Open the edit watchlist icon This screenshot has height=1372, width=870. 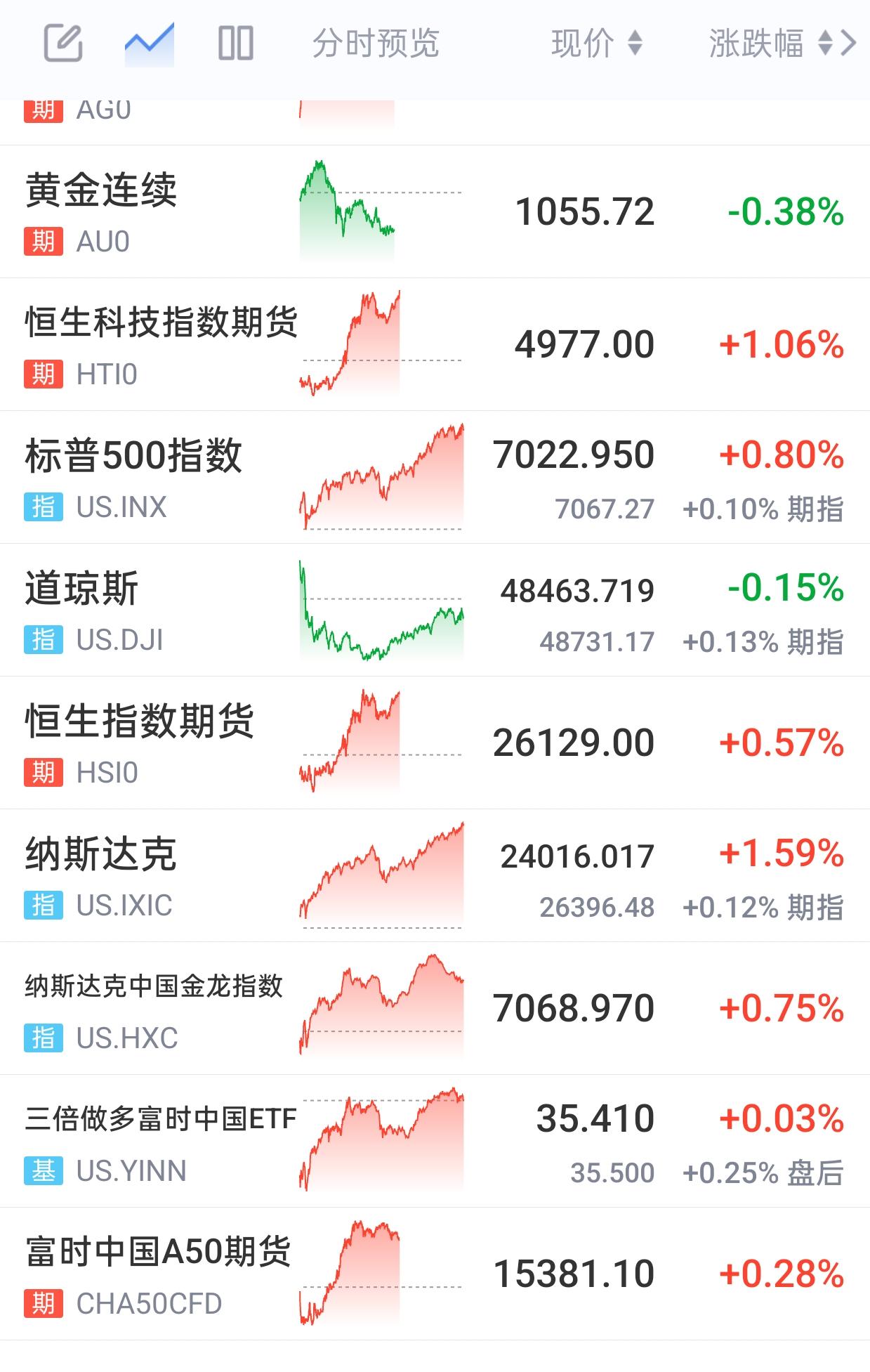[x=63, y=44]
